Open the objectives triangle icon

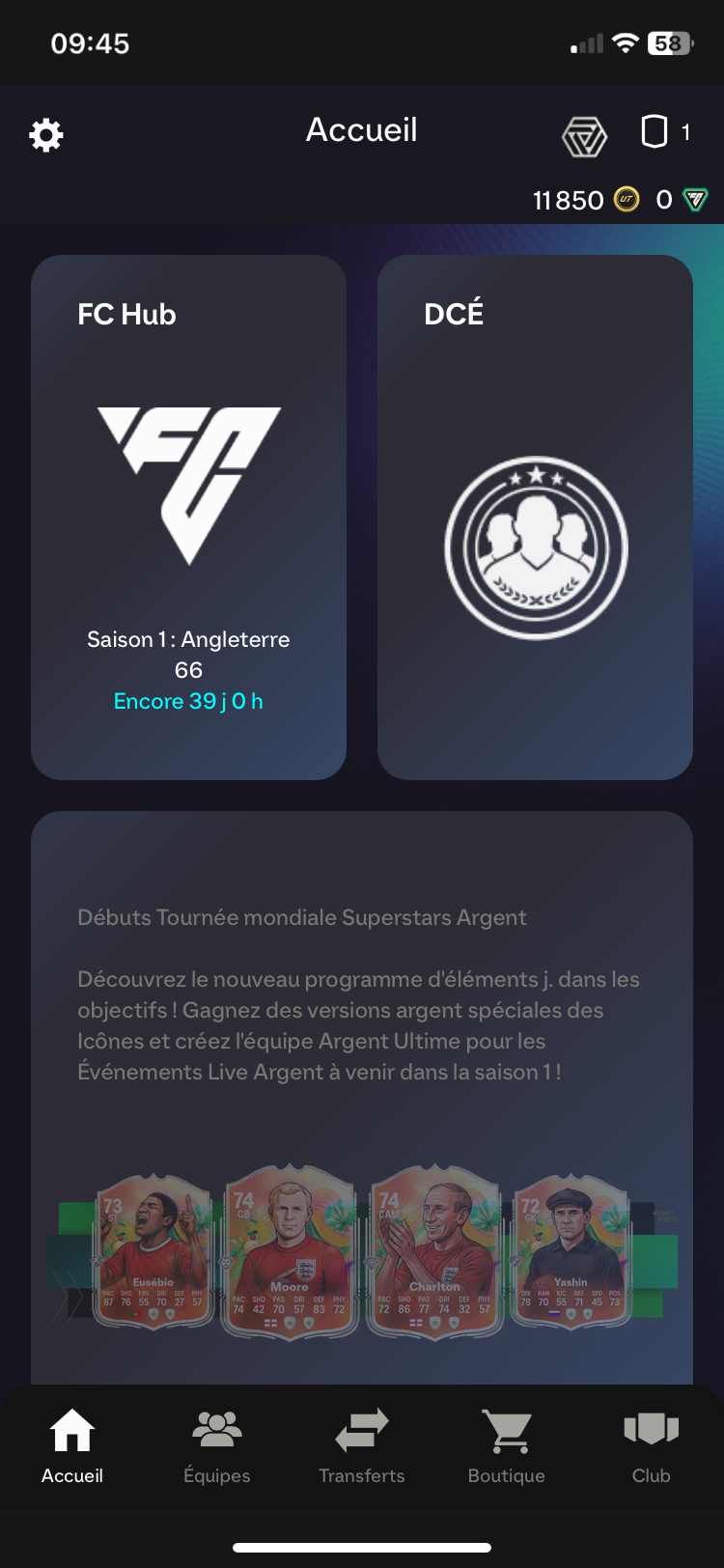point(584,136)
